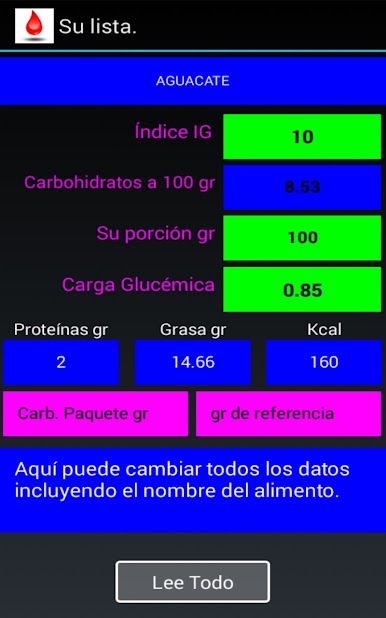This screenshot has height=618, width=386.
Task: Edit the carbohidratos a 100 gr value 8.53
Action: [x=302, y=187]
